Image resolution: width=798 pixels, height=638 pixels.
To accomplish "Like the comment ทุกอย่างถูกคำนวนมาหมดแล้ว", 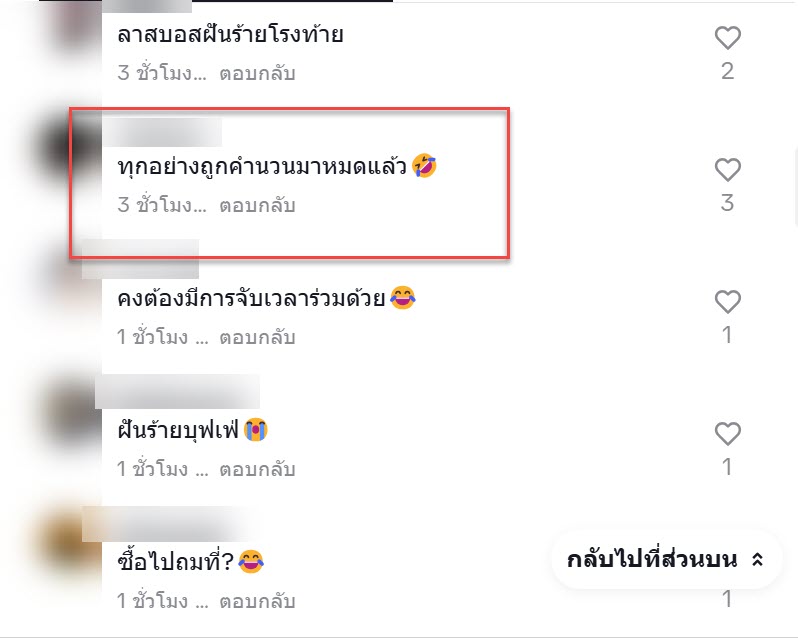I will click(727, 171).
